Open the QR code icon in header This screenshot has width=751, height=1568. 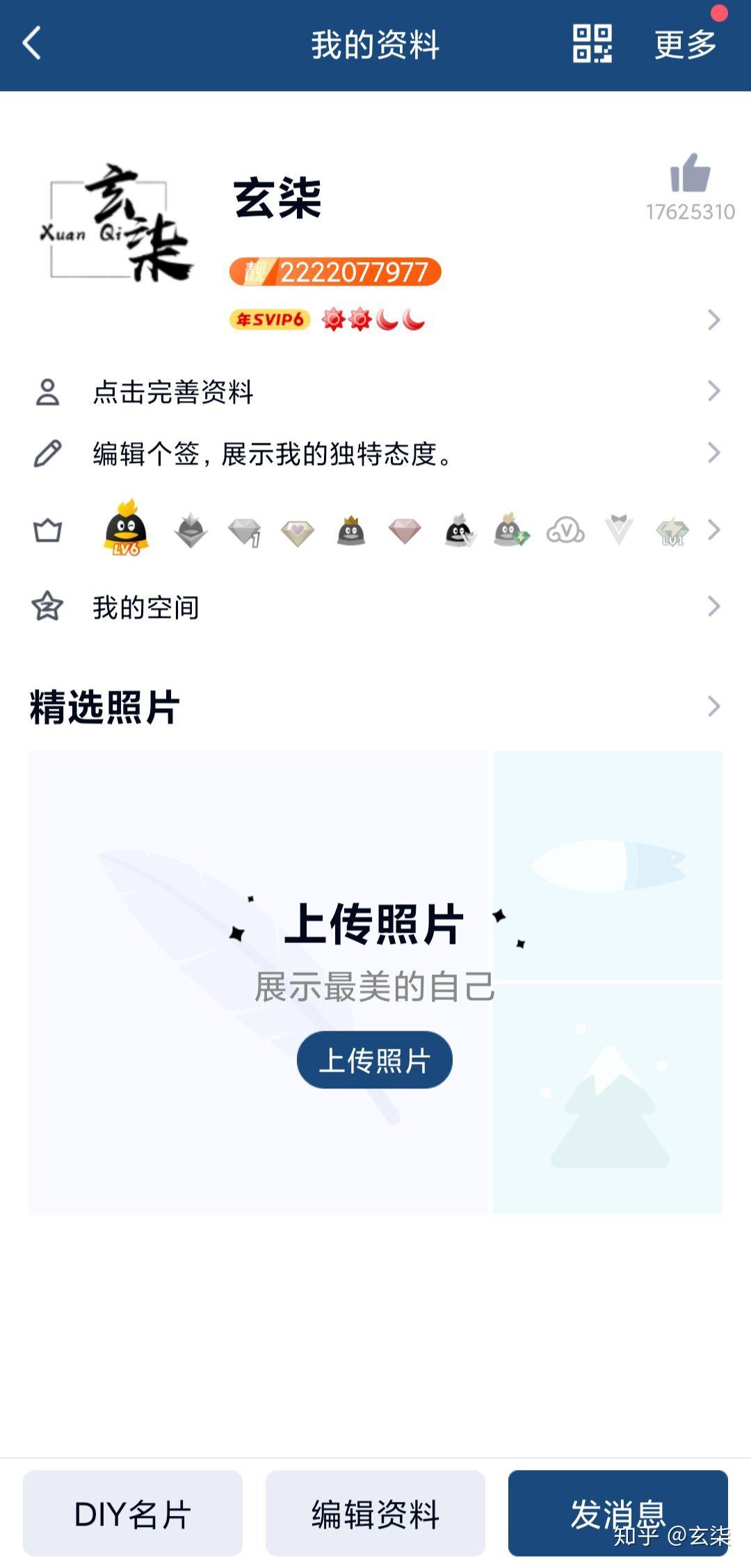(592, 44)
